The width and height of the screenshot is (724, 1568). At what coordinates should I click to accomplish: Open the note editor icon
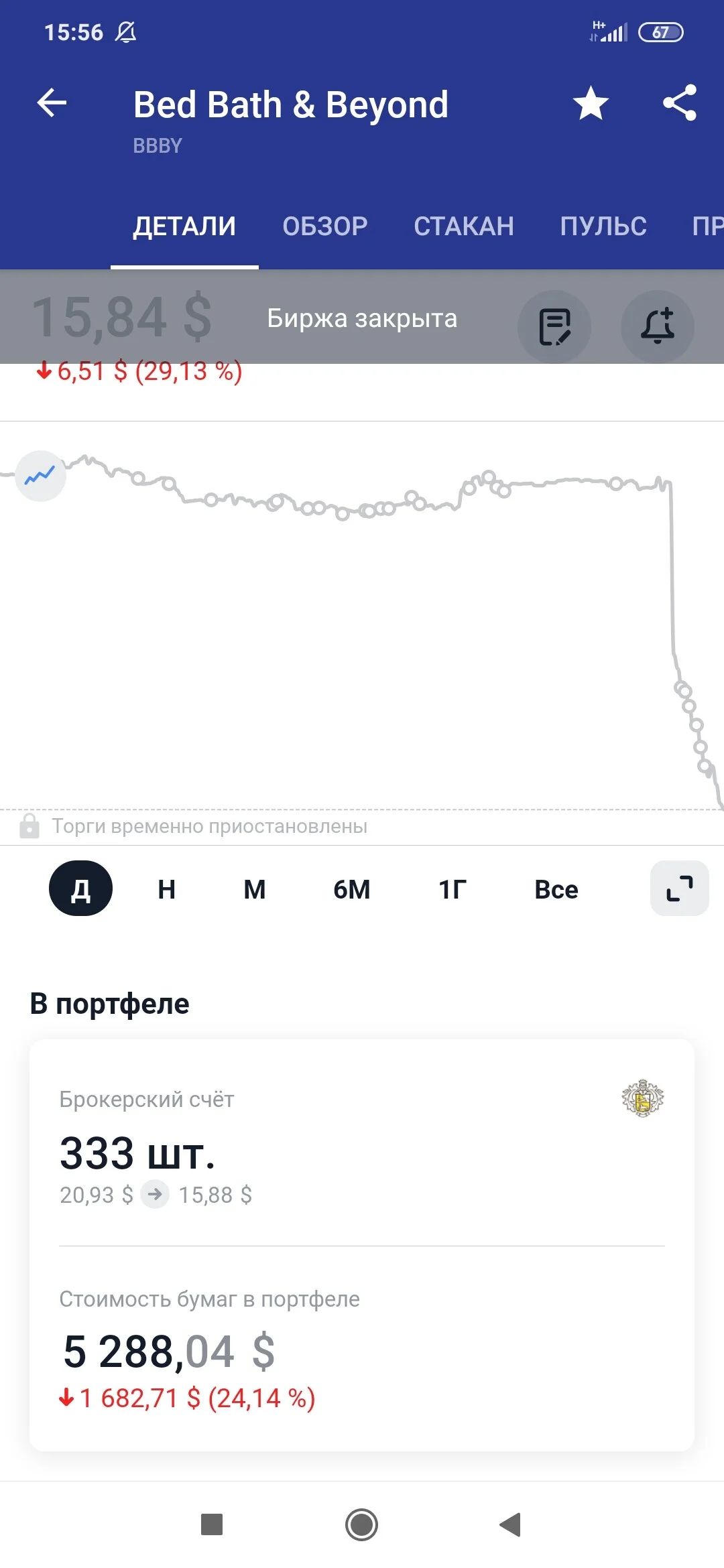pyautogui.click(x=554, y=326)
